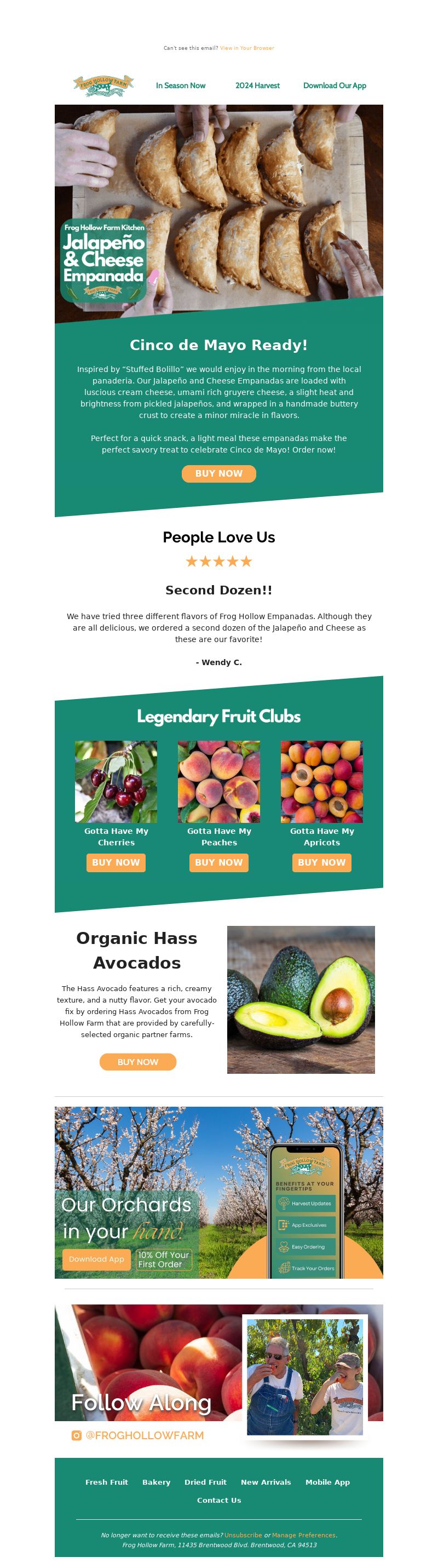Open Download Our App link
Screen dimensions: 438x1568
coord(335,86)
